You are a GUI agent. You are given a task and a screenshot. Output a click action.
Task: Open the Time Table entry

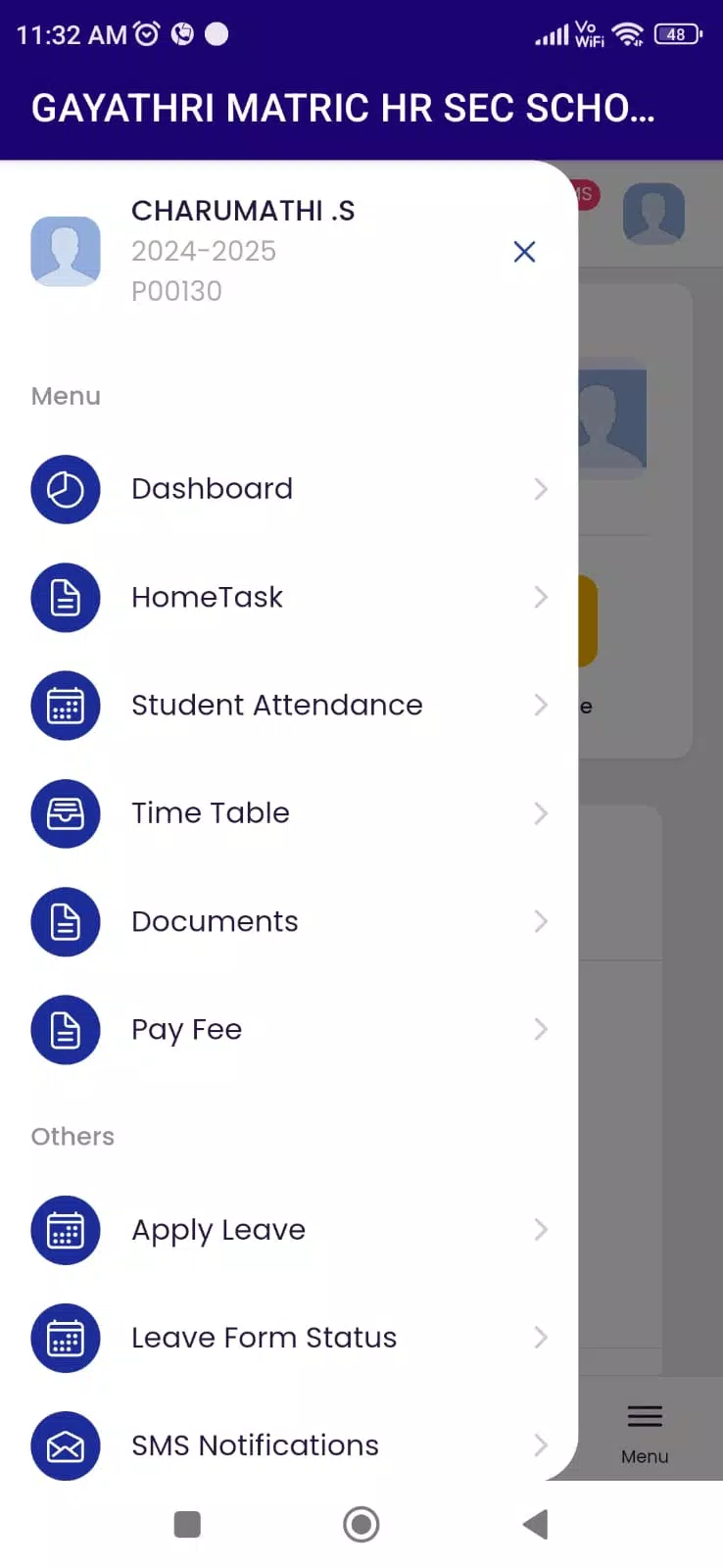click(x=289, y=813)
